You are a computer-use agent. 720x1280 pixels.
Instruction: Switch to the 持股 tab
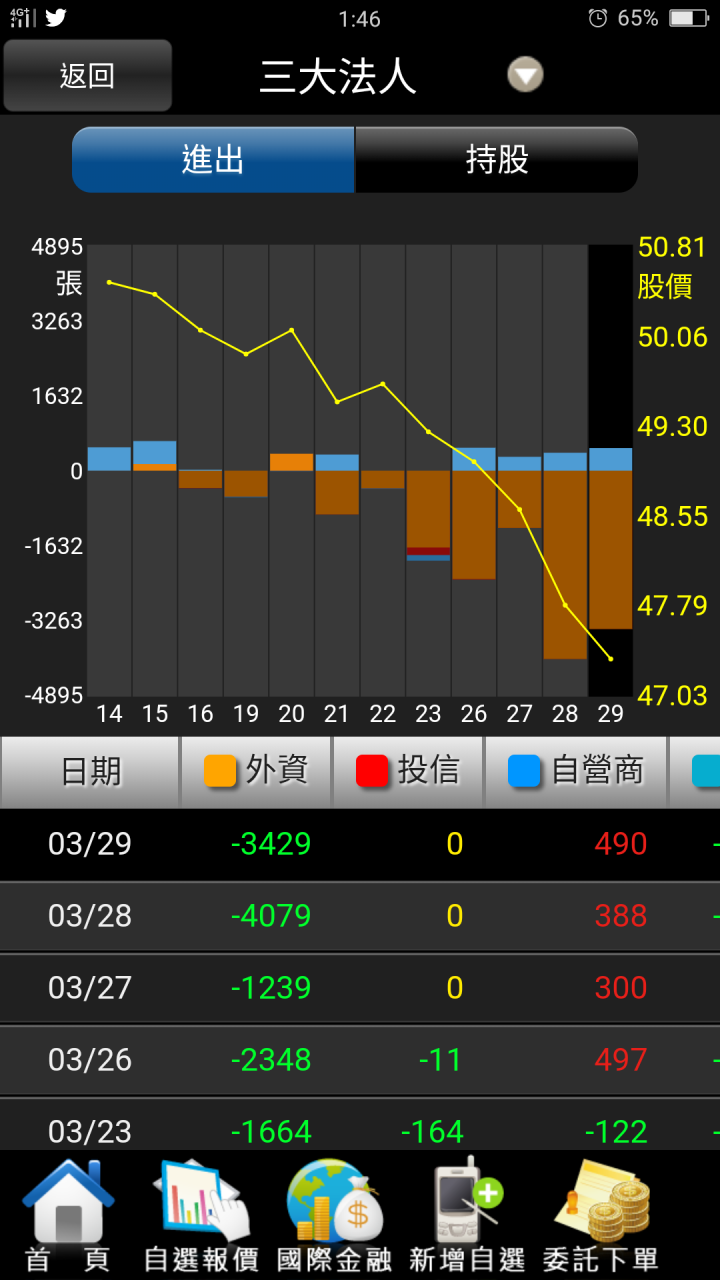(x=496, y=160)
